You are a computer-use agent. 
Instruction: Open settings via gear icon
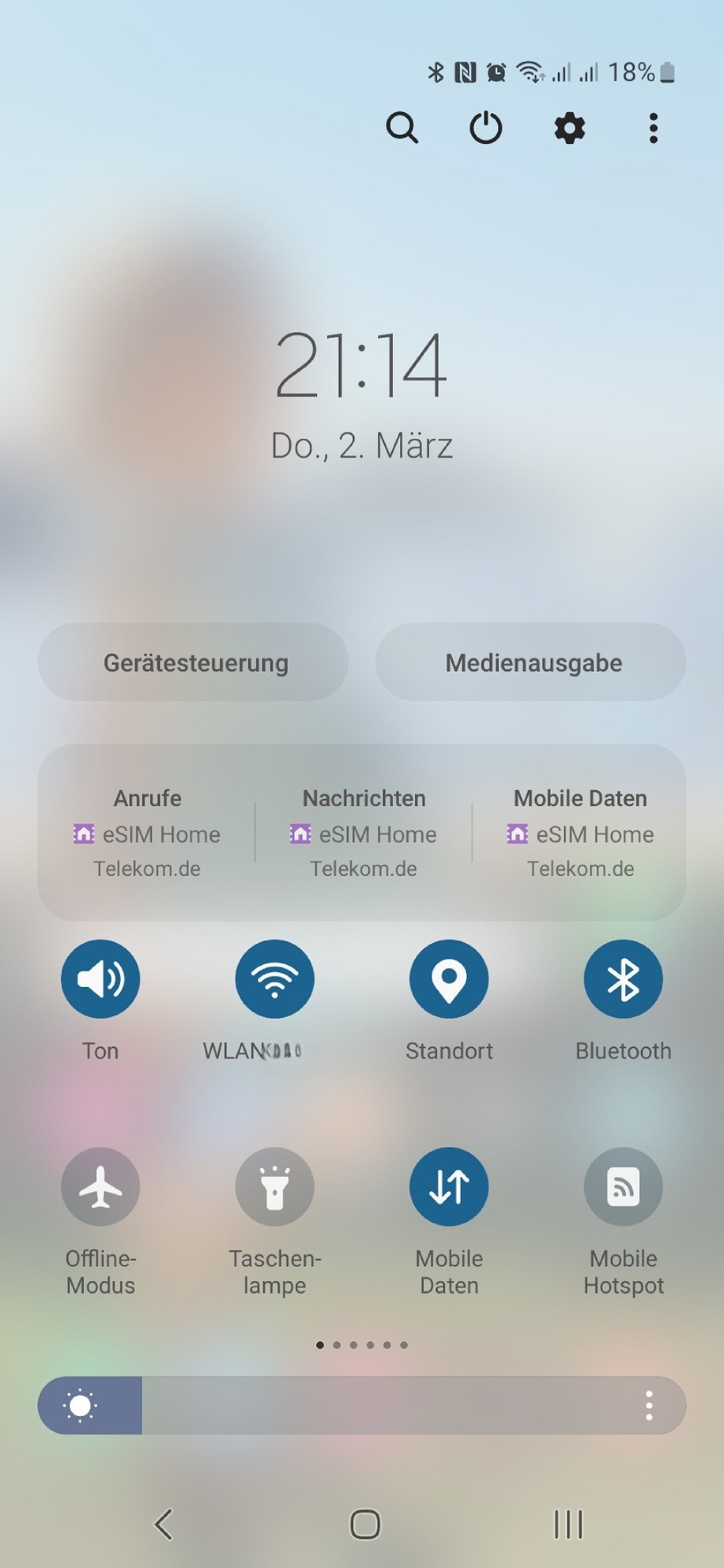tap(569, 127)
